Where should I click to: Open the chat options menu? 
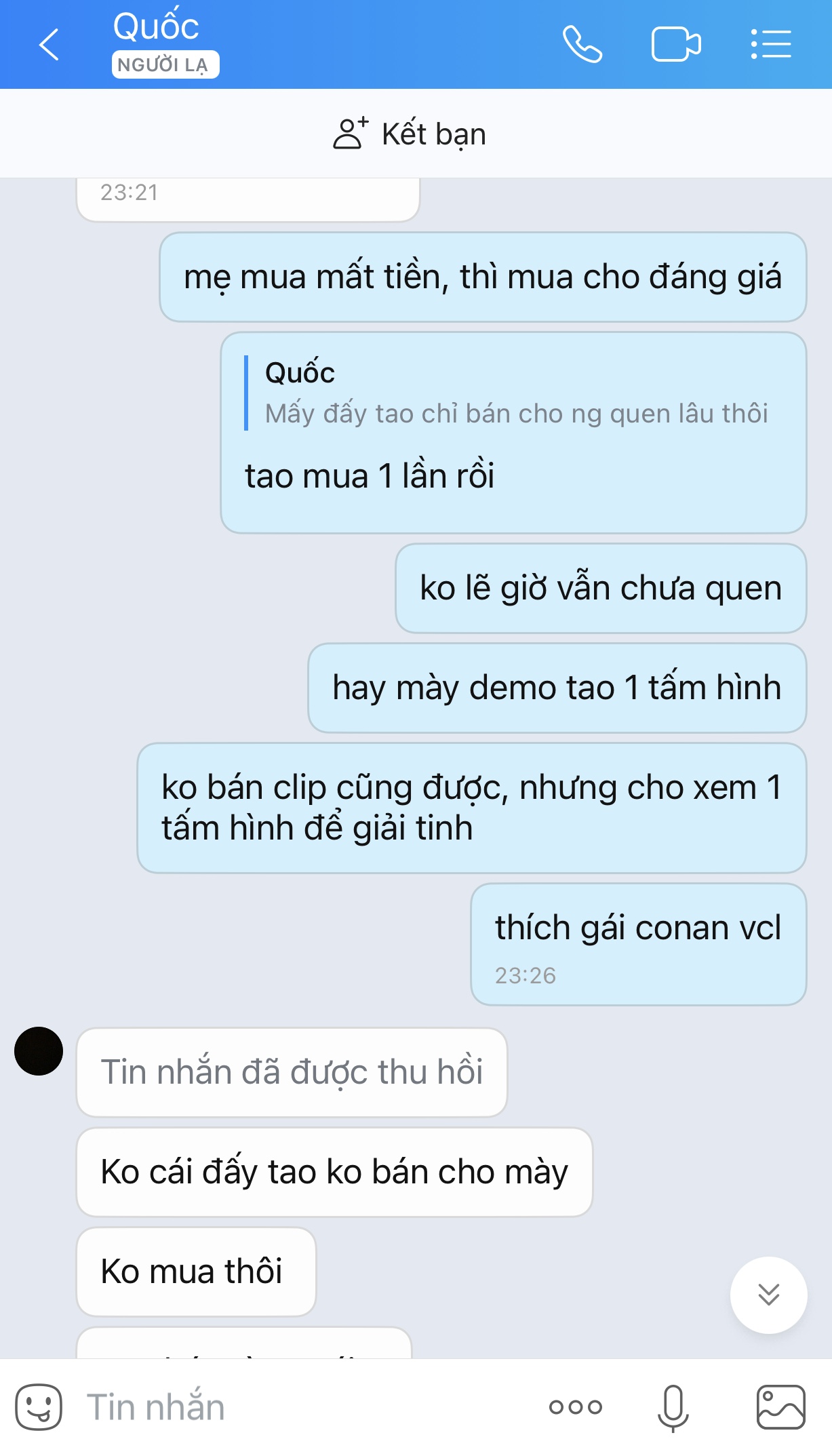(x=771, y=45)
